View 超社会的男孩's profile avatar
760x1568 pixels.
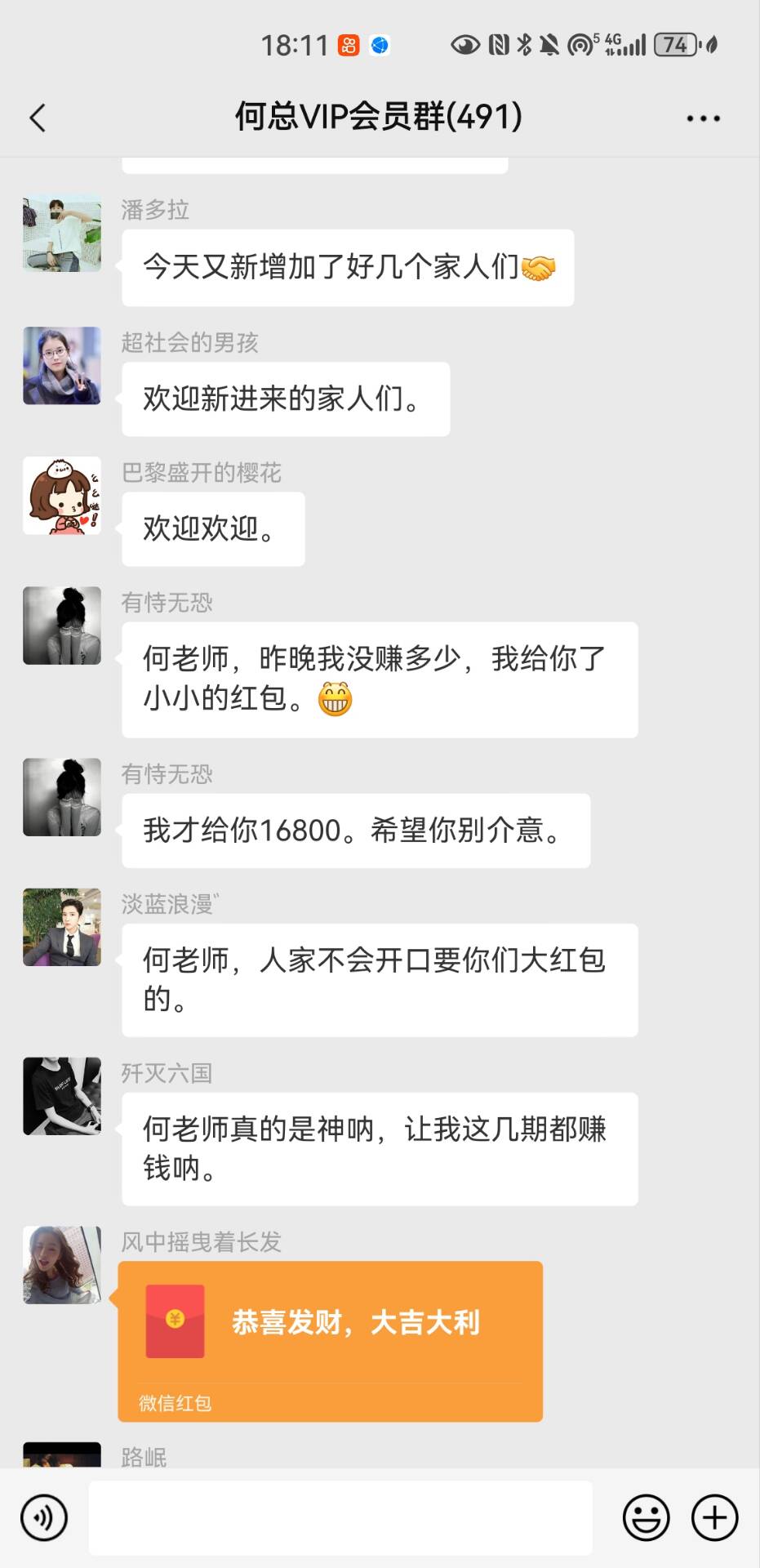coord(62,365)
